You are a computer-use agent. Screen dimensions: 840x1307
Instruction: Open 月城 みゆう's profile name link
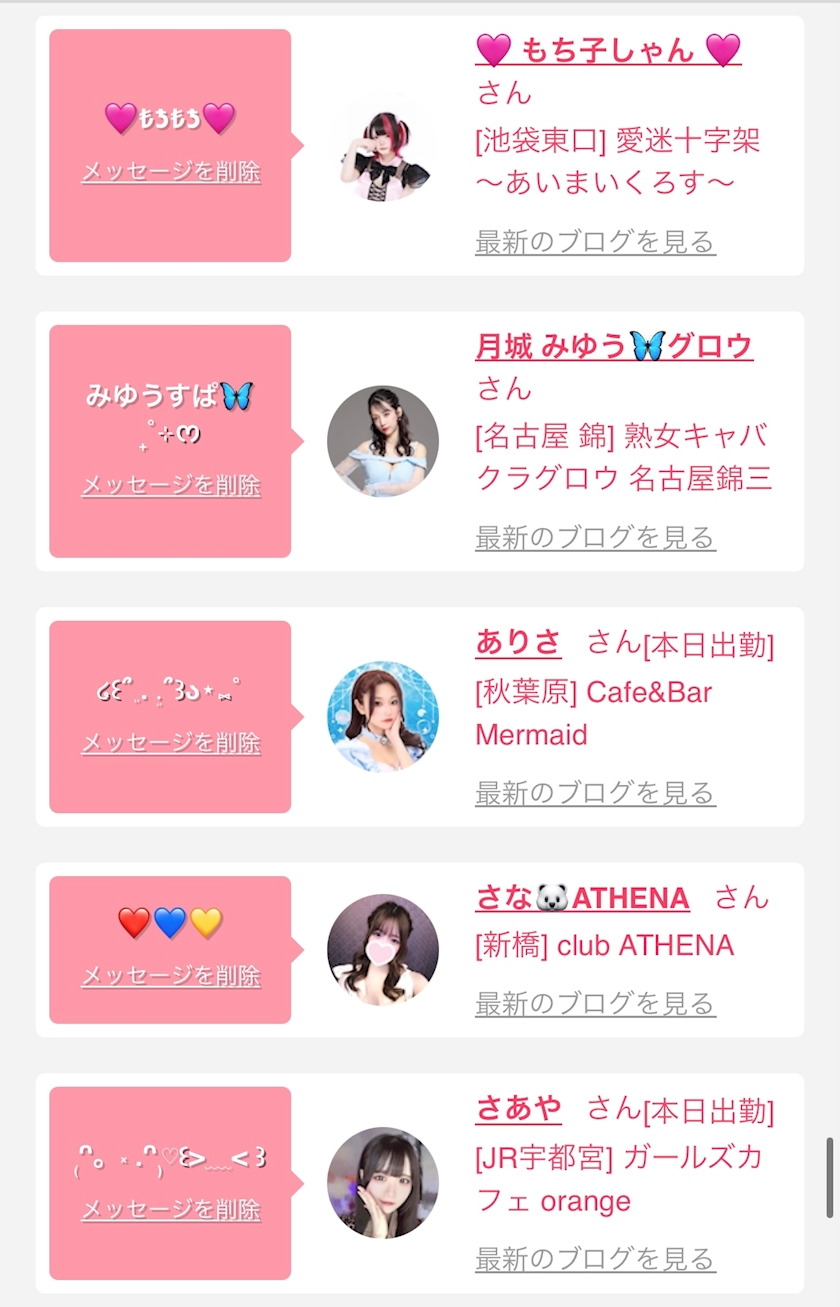(614, 346)
